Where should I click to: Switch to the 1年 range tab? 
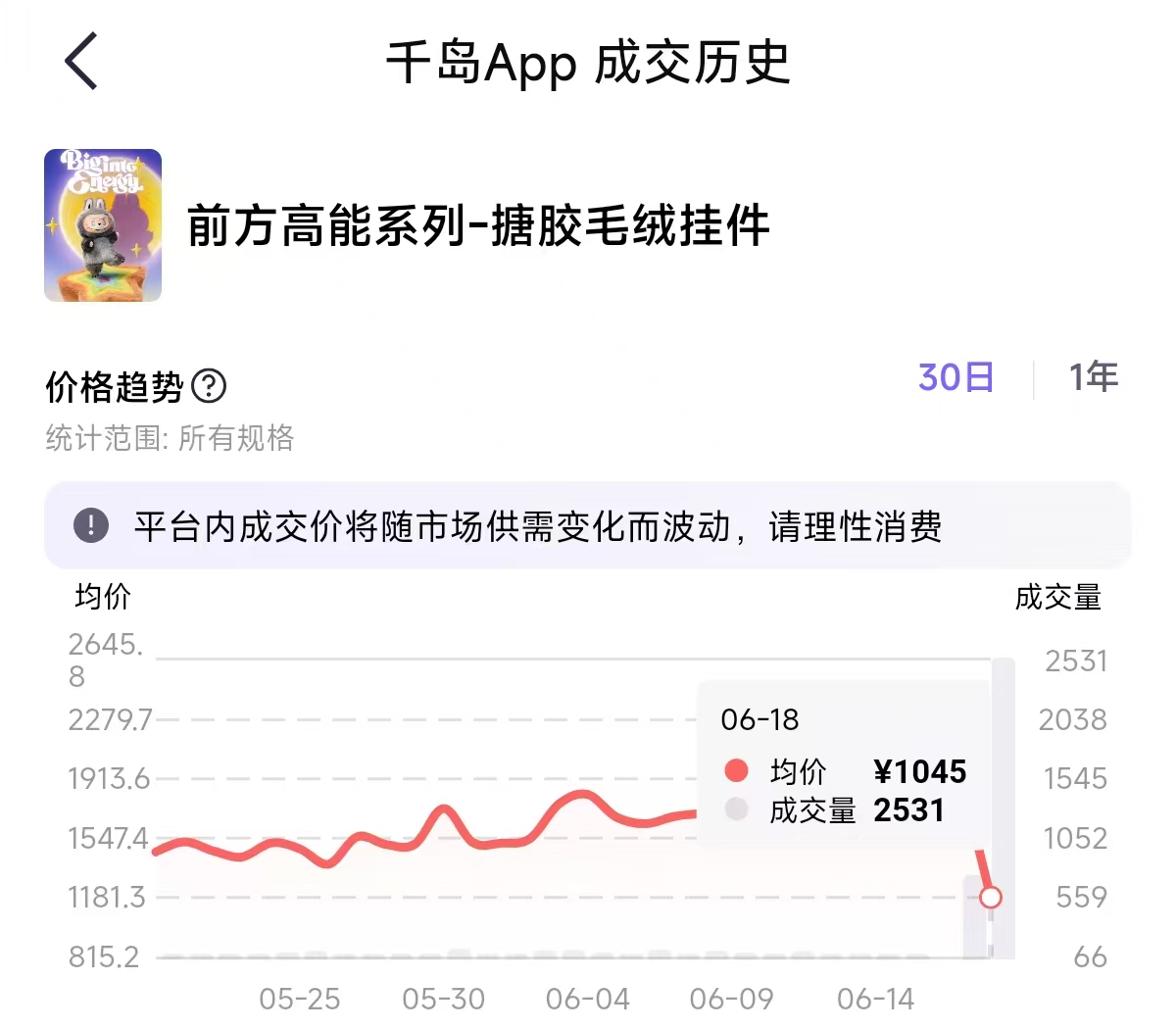pos(1093,377)
